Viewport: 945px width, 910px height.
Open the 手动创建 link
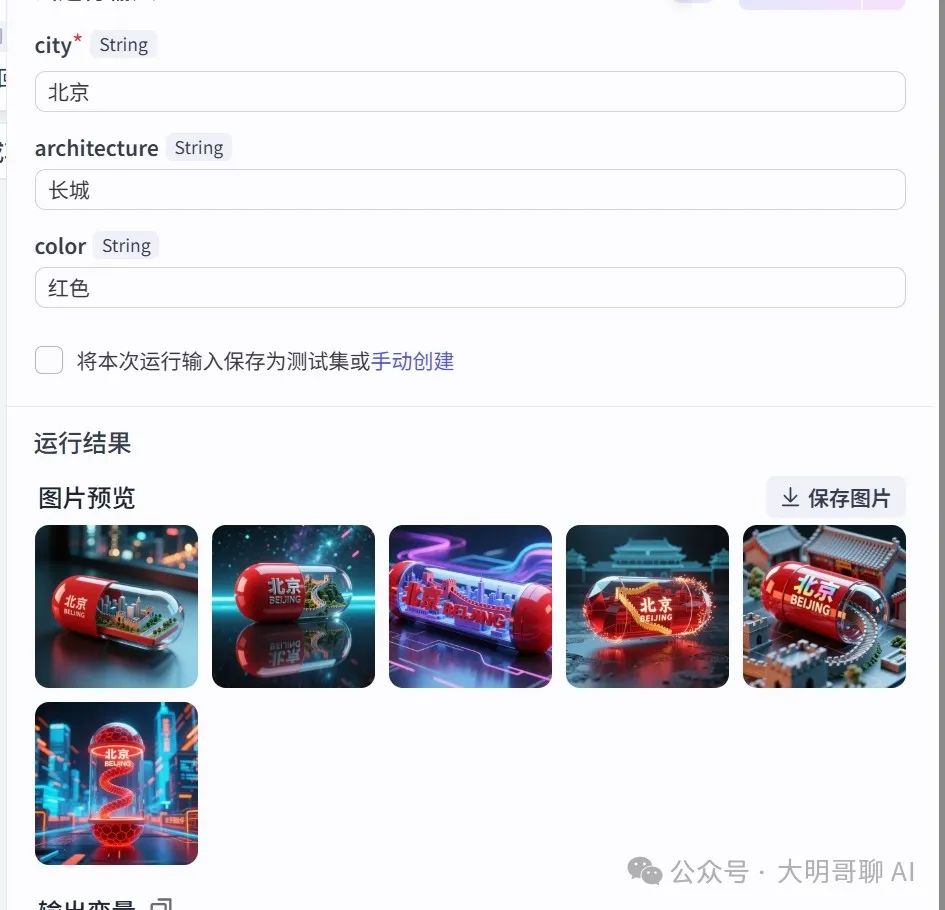tap(413, 361)
